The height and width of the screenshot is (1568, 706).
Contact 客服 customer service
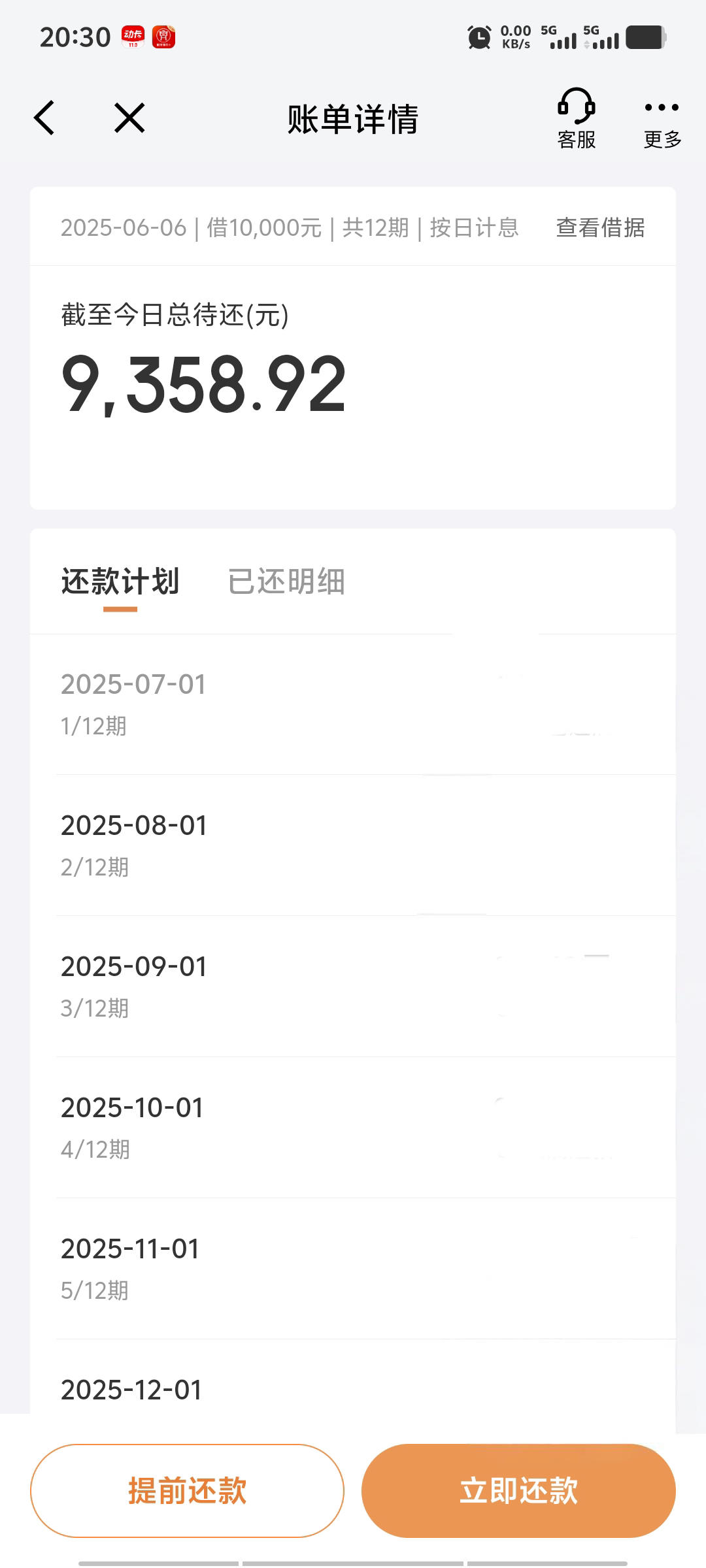tap(576, 120)
